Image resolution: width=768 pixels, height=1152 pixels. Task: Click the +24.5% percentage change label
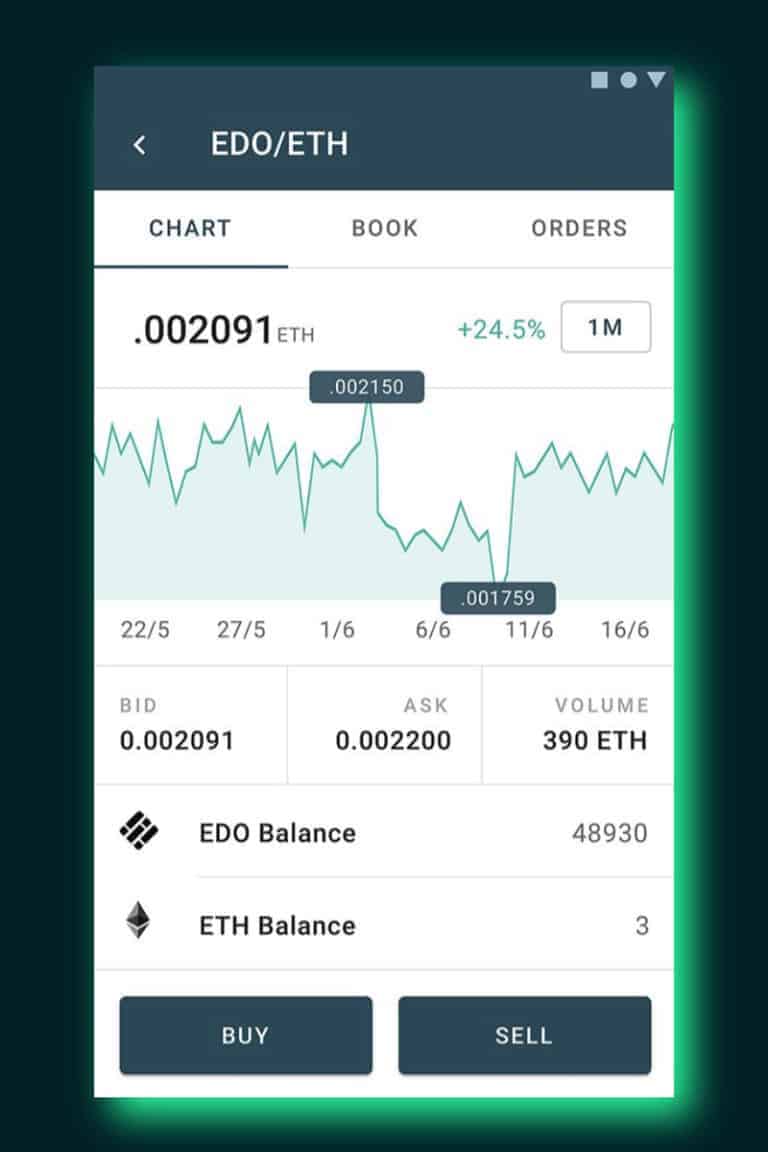499,326
